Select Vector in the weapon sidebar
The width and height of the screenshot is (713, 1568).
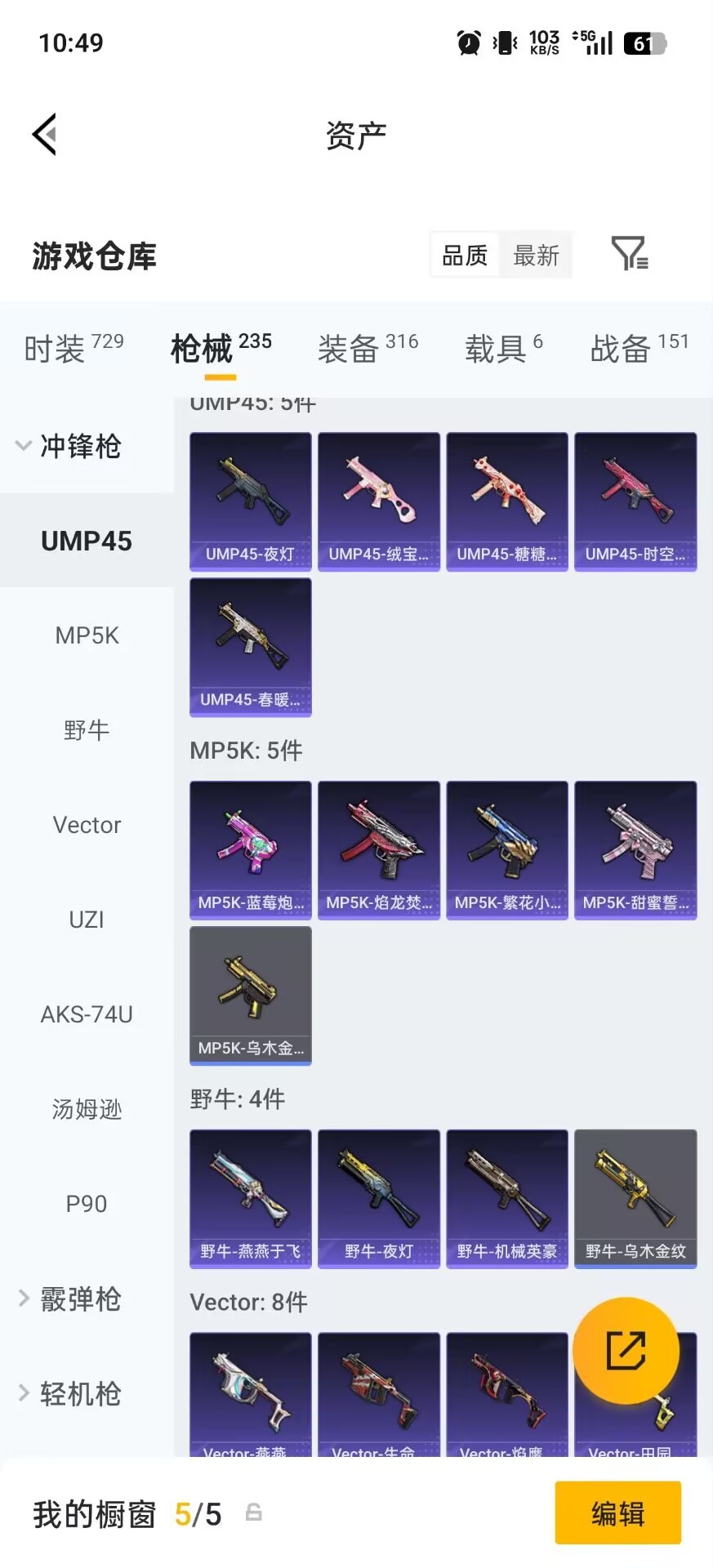coord(87,825)
